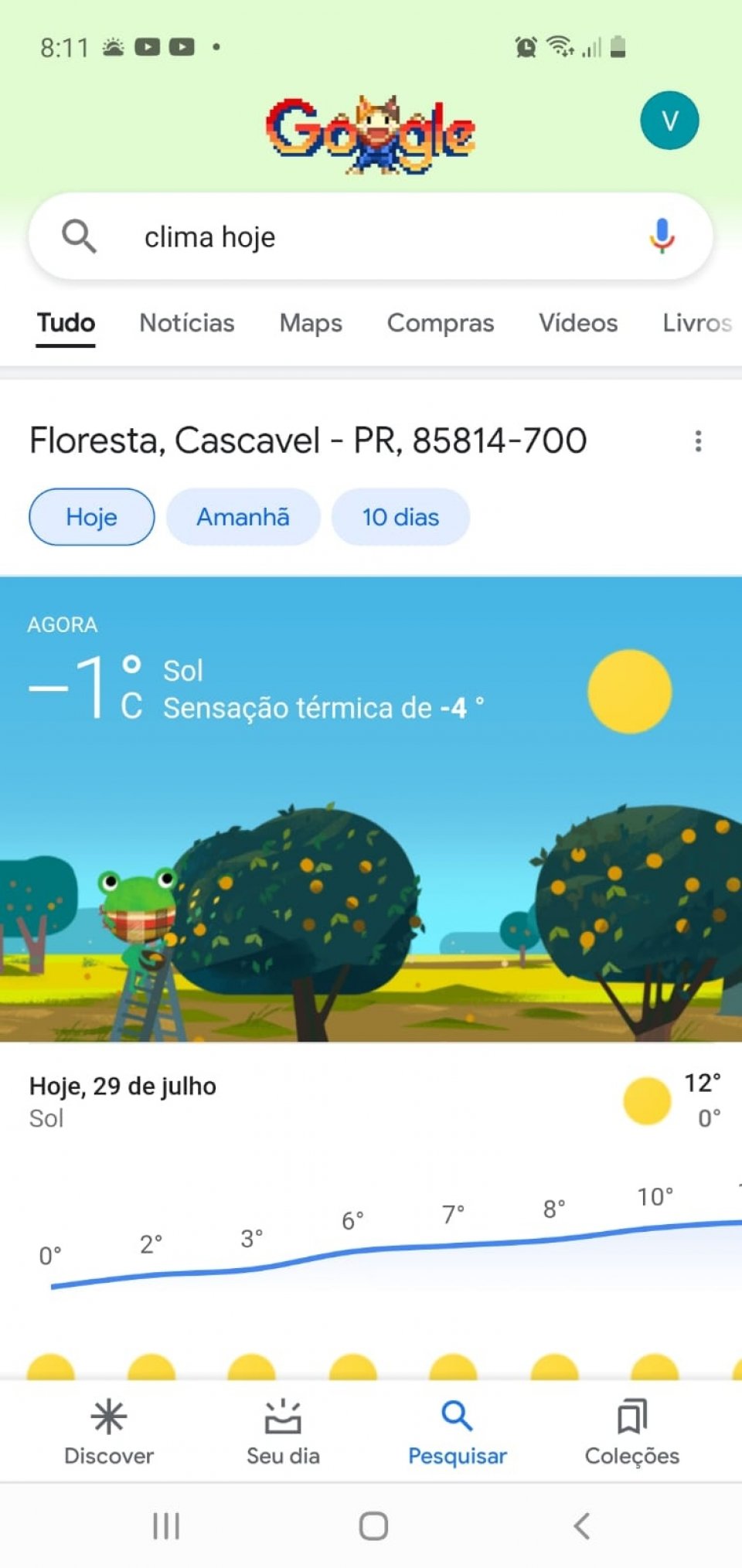The height and width of the screenshot is (1568, 742).
Task: Select Pesquisar in bottom navigation
Action: pyautogui.click(x=458, y=1432)
